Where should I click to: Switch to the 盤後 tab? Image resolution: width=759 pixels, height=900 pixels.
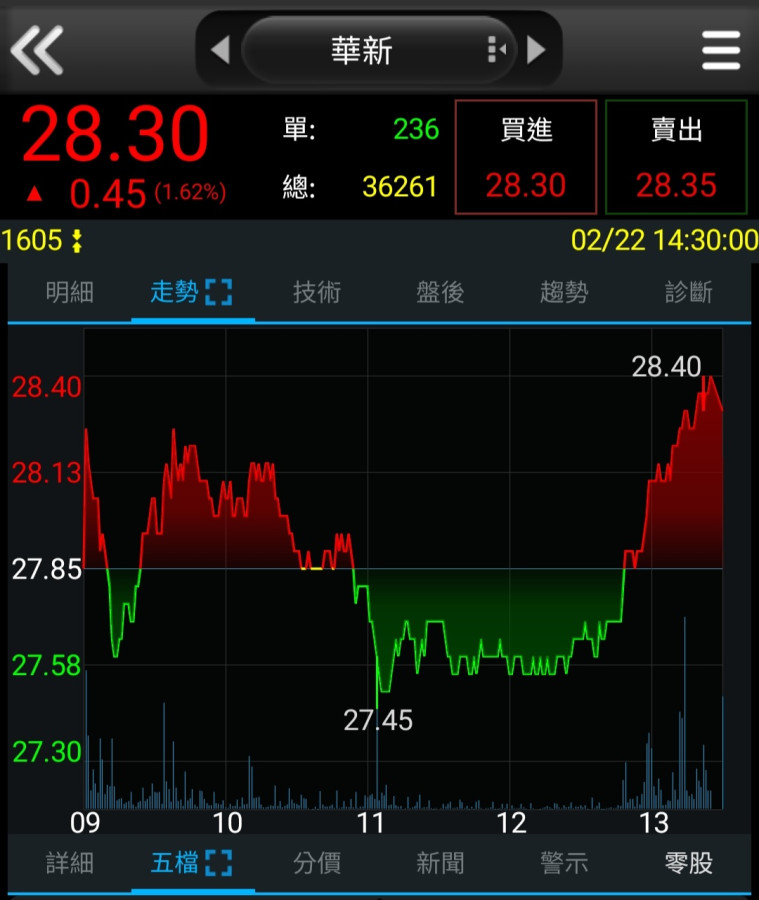pos(440,292)
